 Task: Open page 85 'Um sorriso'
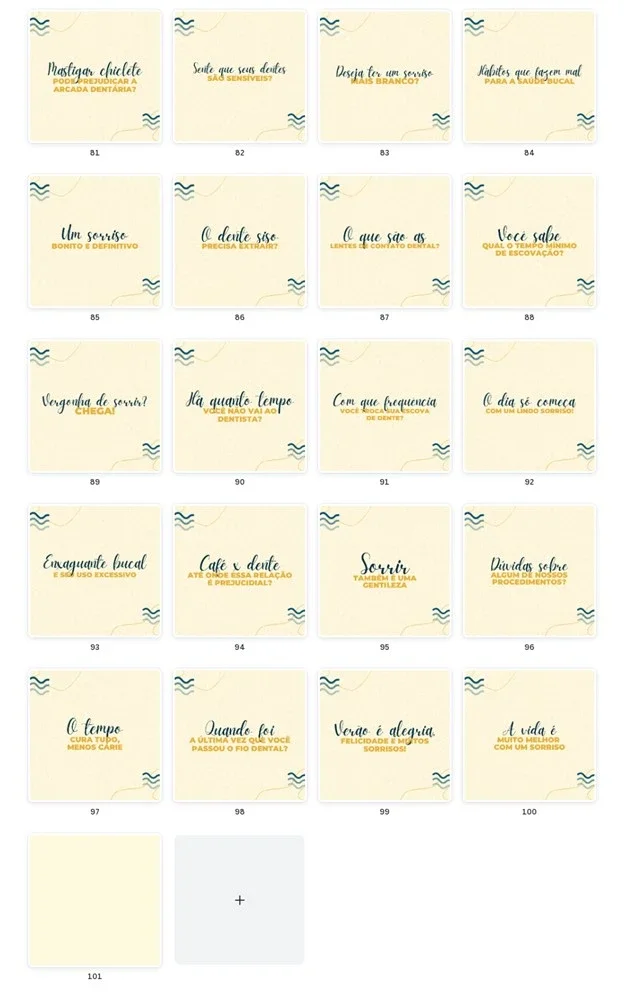coord(95,242)
